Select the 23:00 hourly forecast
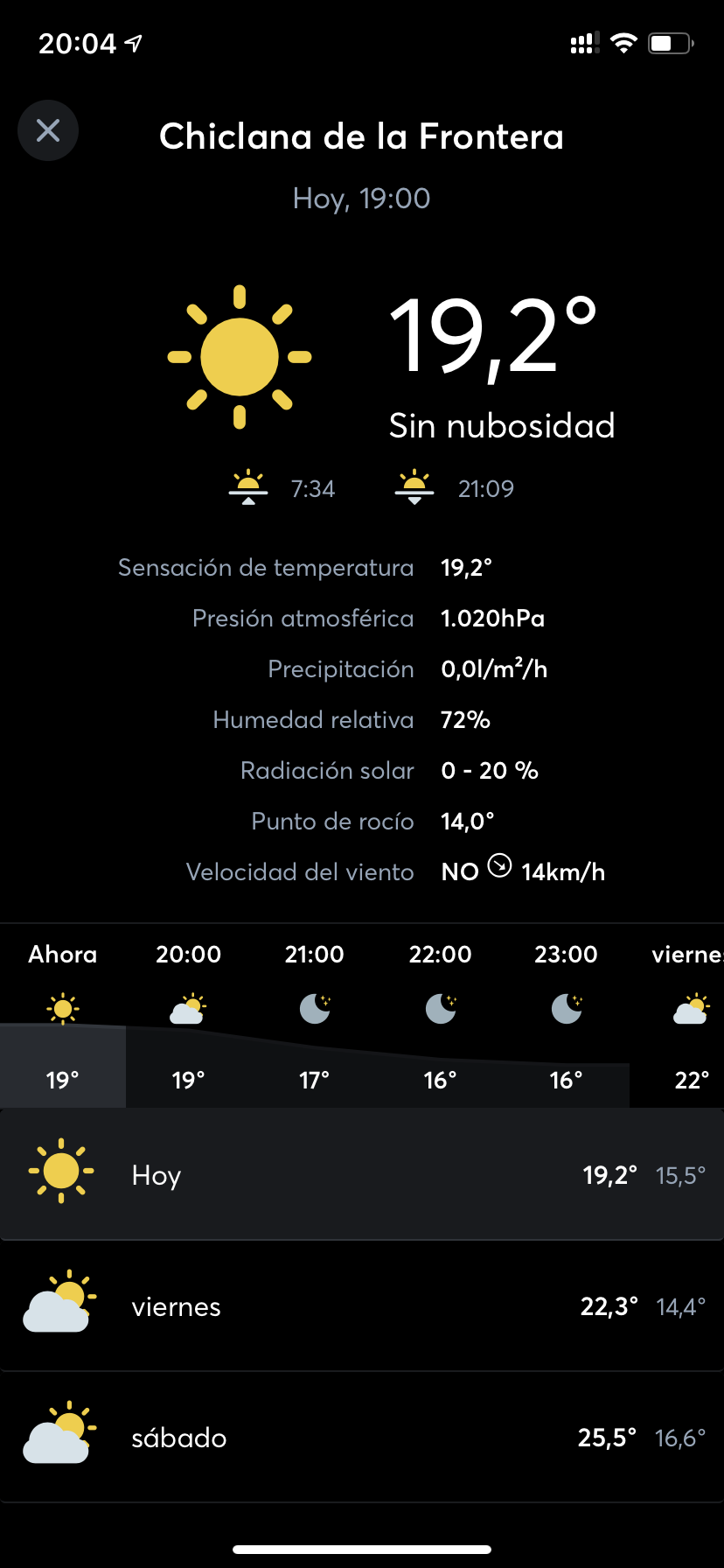Screen dimensions: 724x1568 tap(567, 1018)
